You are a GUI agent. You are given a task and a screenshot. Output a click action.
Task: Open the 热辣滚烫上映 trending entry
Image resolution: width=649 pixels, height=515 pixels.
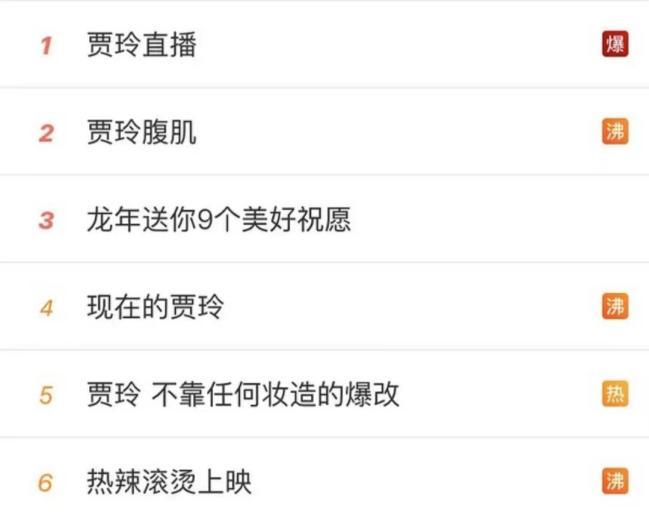[169, 482]
